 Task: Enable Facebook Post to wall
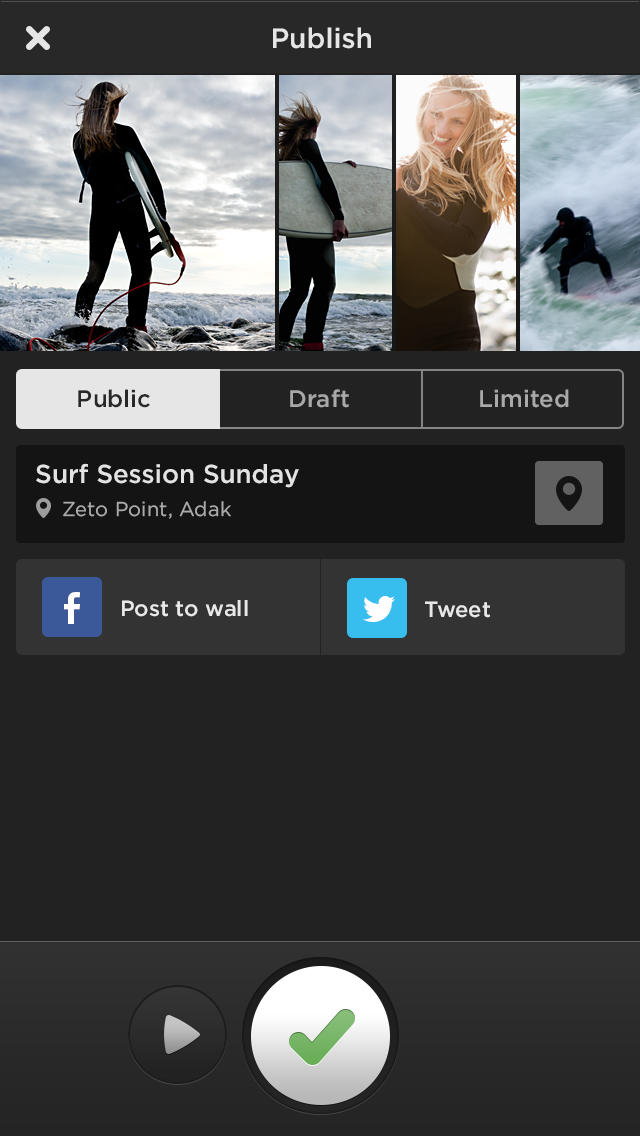[x=168, y=607]
